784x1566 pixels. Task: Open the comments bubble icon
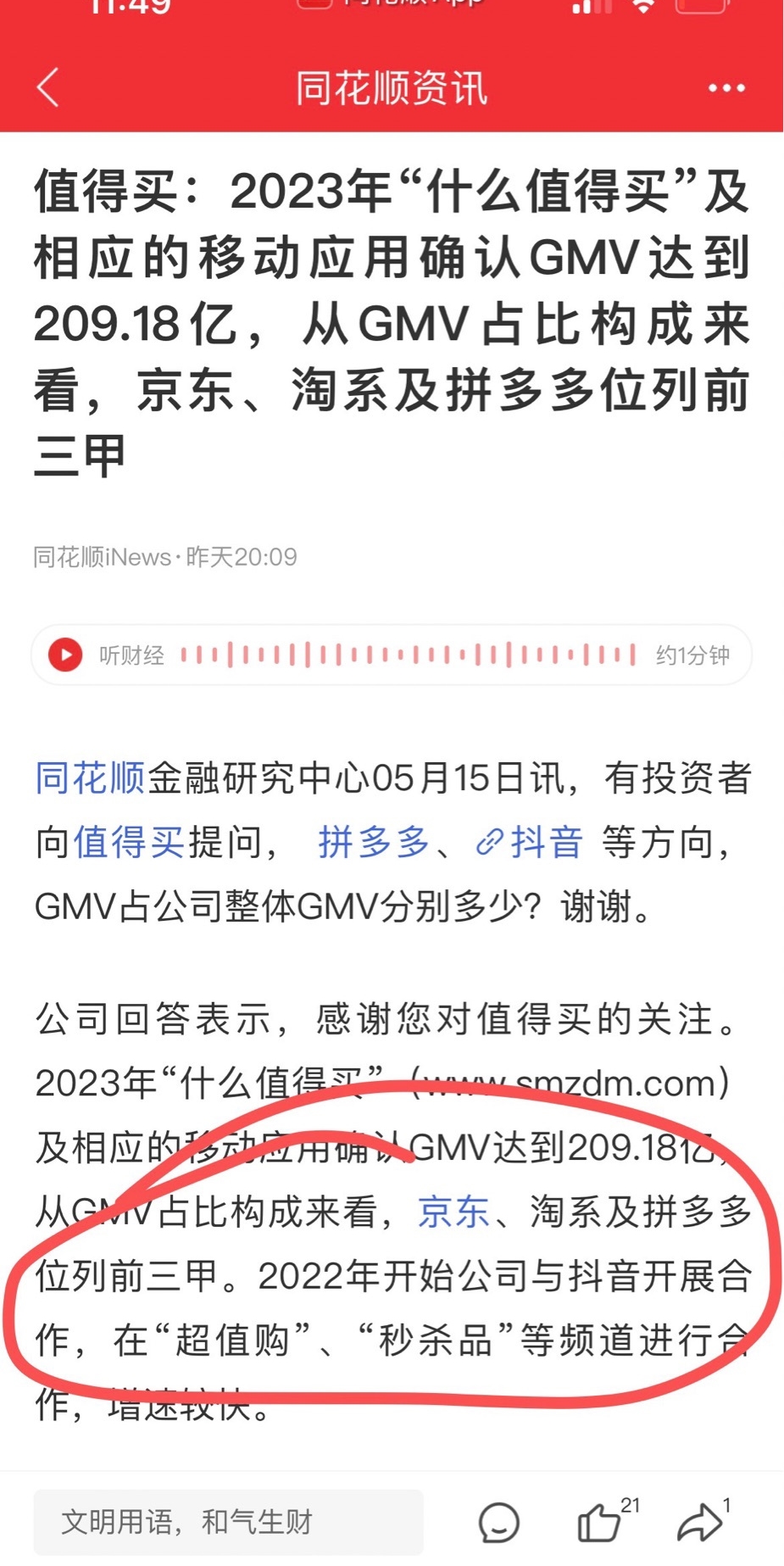pos(499,1523)
